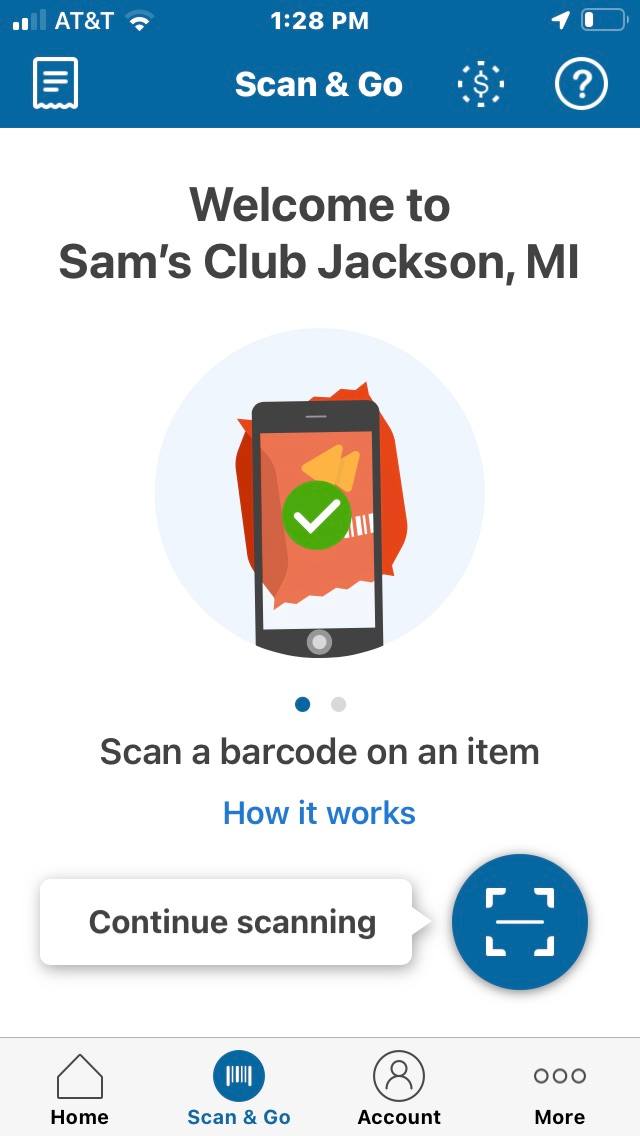The height and width of the screenshot is (1136, 640).
Task: Switch to the Account tab
Action: coord(399,1089)
